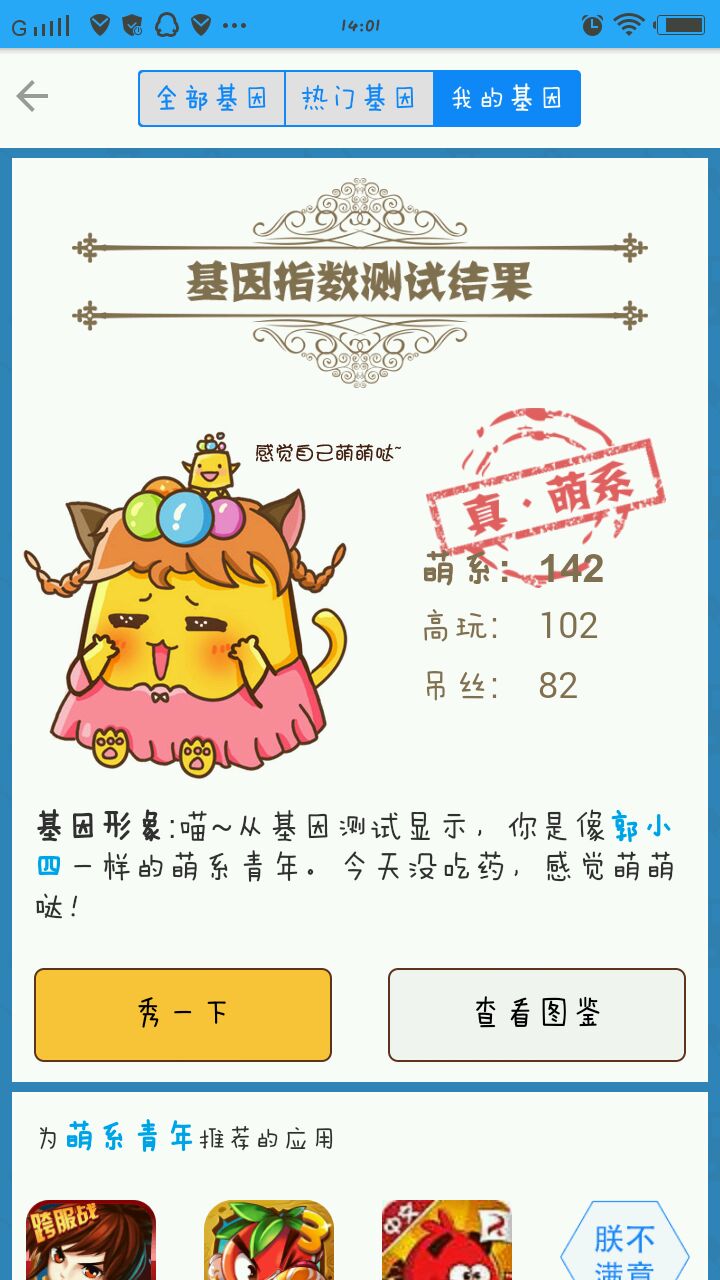Switch to the 全部基因 tab

212,98
